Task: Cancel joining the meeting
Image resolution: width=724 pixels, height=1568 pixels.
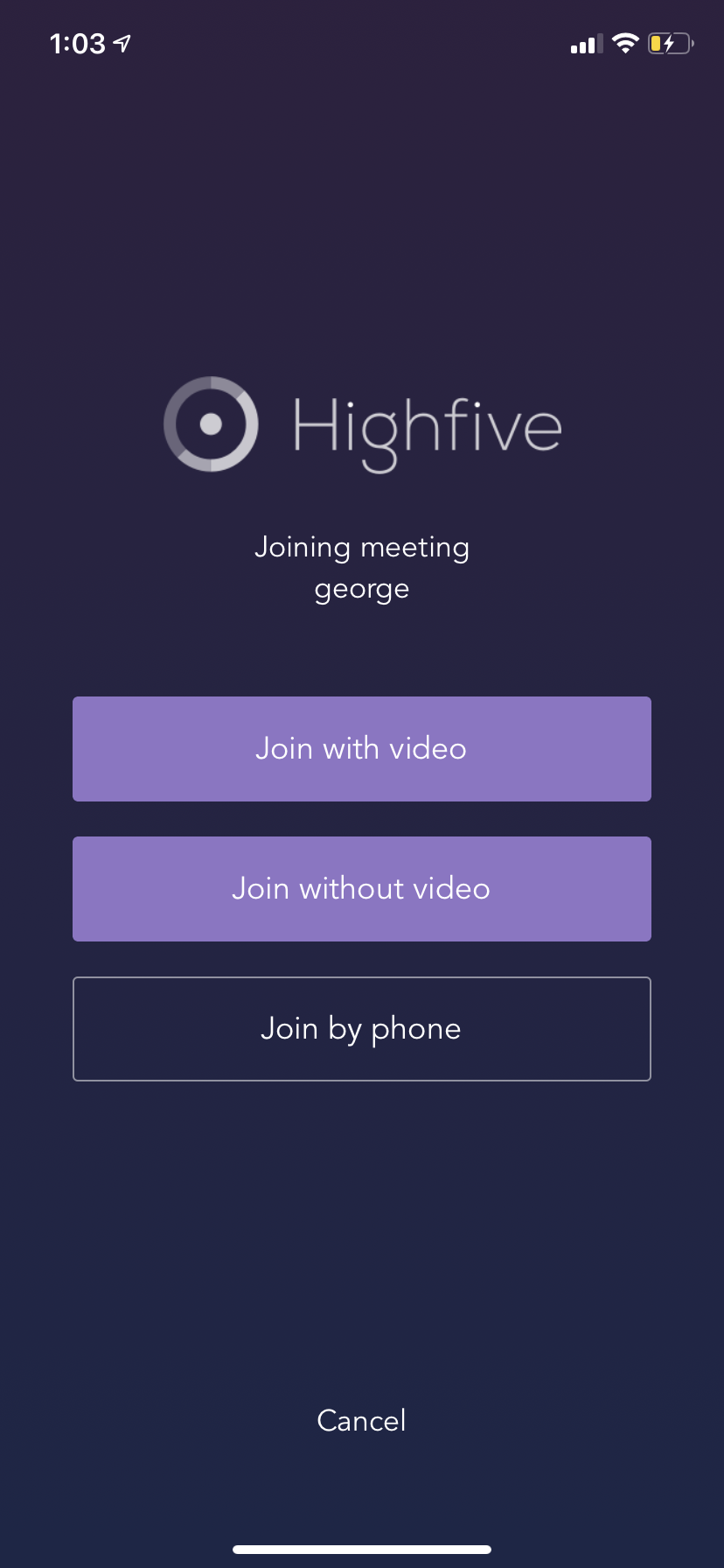Action: tap(361, 1420)
